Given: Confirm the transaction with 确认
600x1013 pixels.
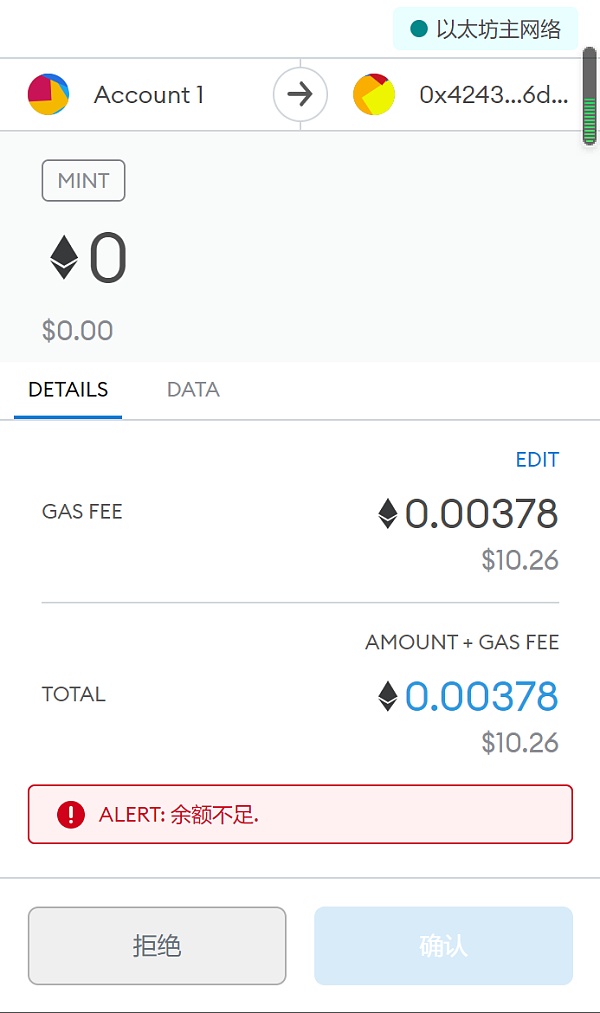Looking at the screenshot, I should [x=443, y=946].
